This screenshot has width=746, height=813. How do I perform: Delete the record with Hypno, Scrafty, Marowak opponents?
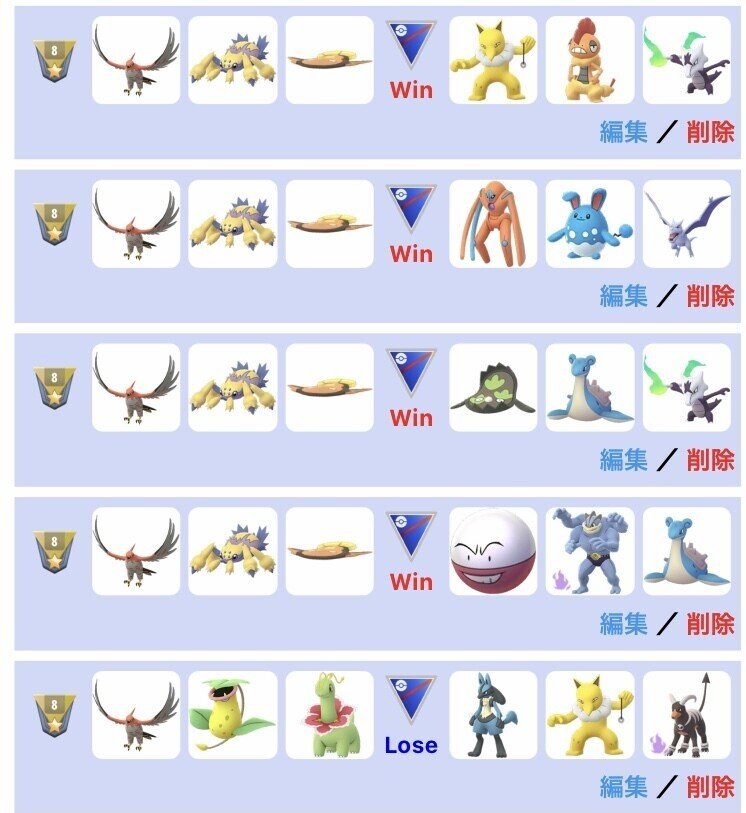710,132
